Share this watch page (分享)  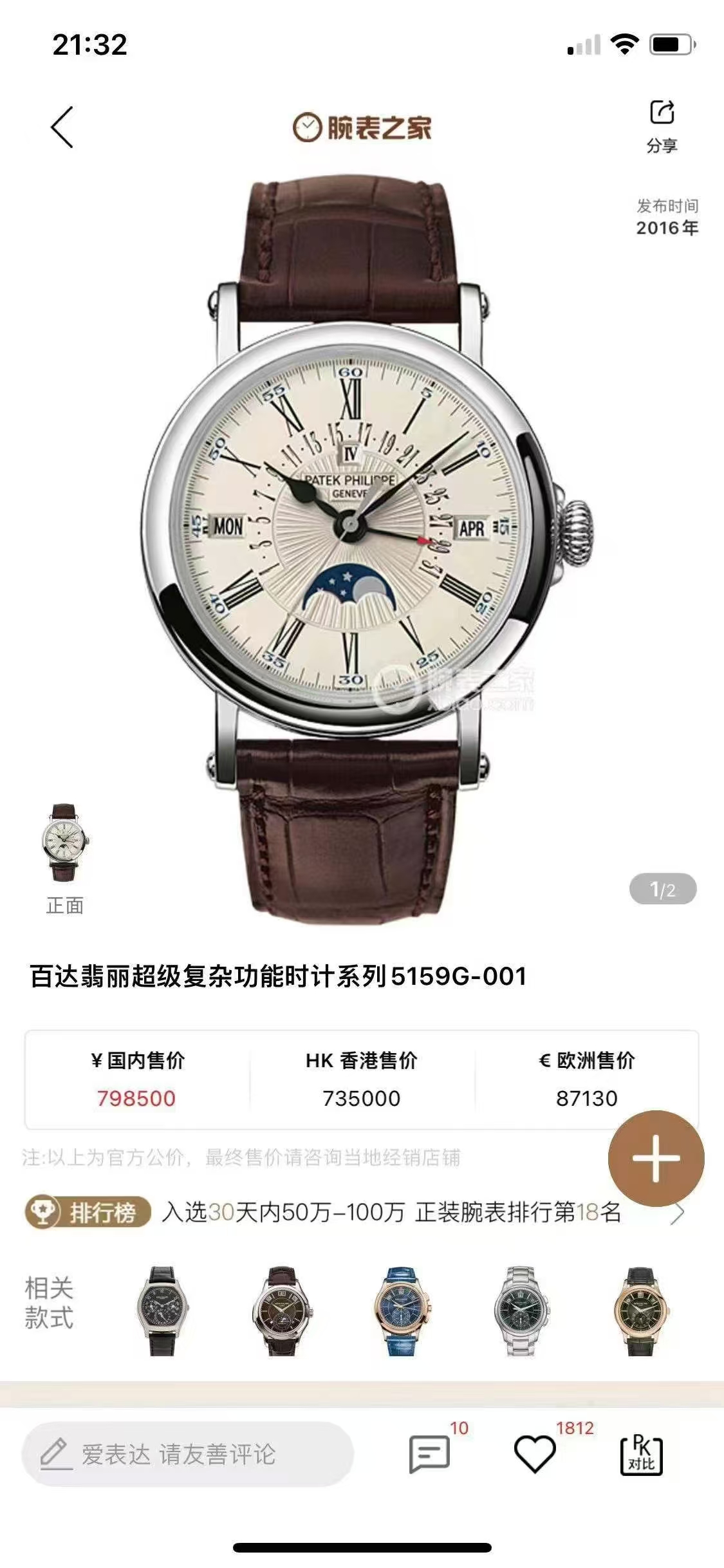(662, 126)
